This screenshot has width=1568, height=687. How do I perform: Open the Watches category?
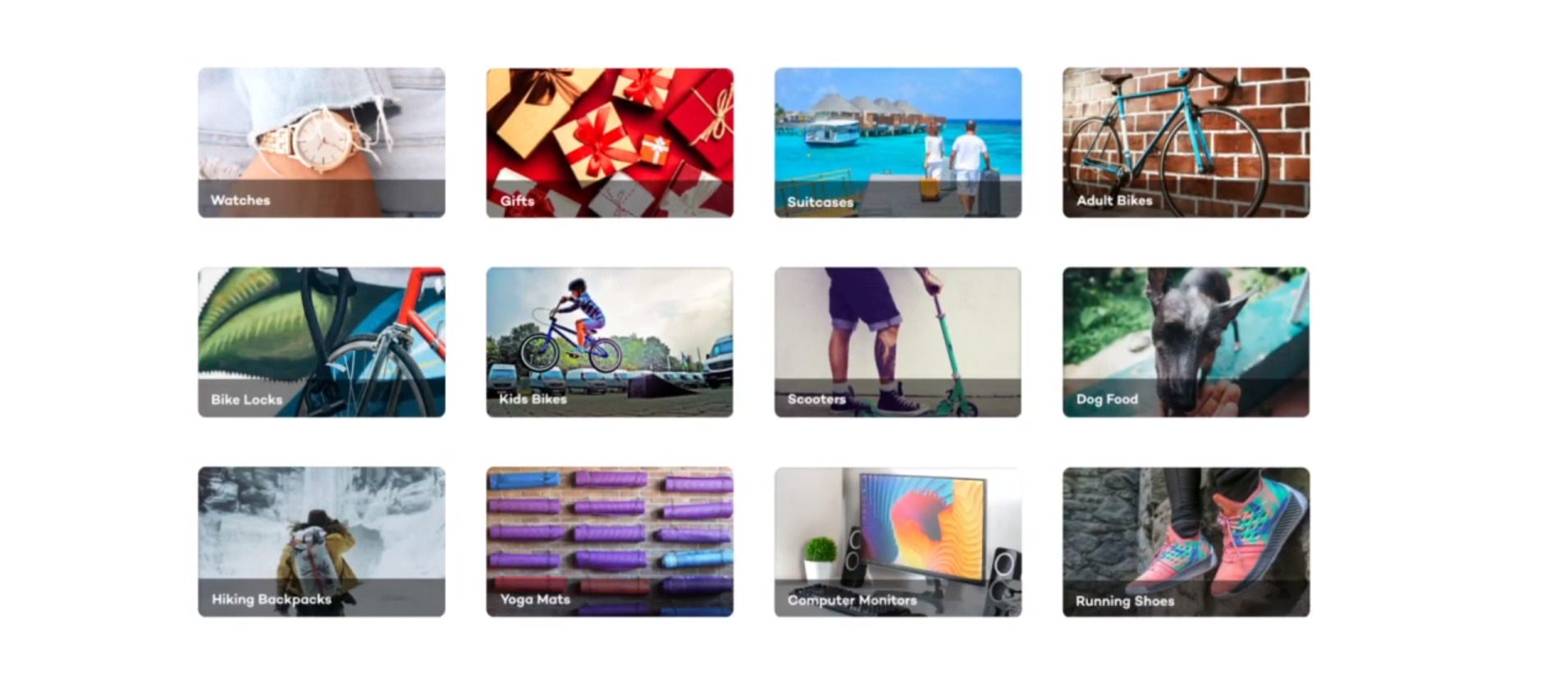[321, 142]
